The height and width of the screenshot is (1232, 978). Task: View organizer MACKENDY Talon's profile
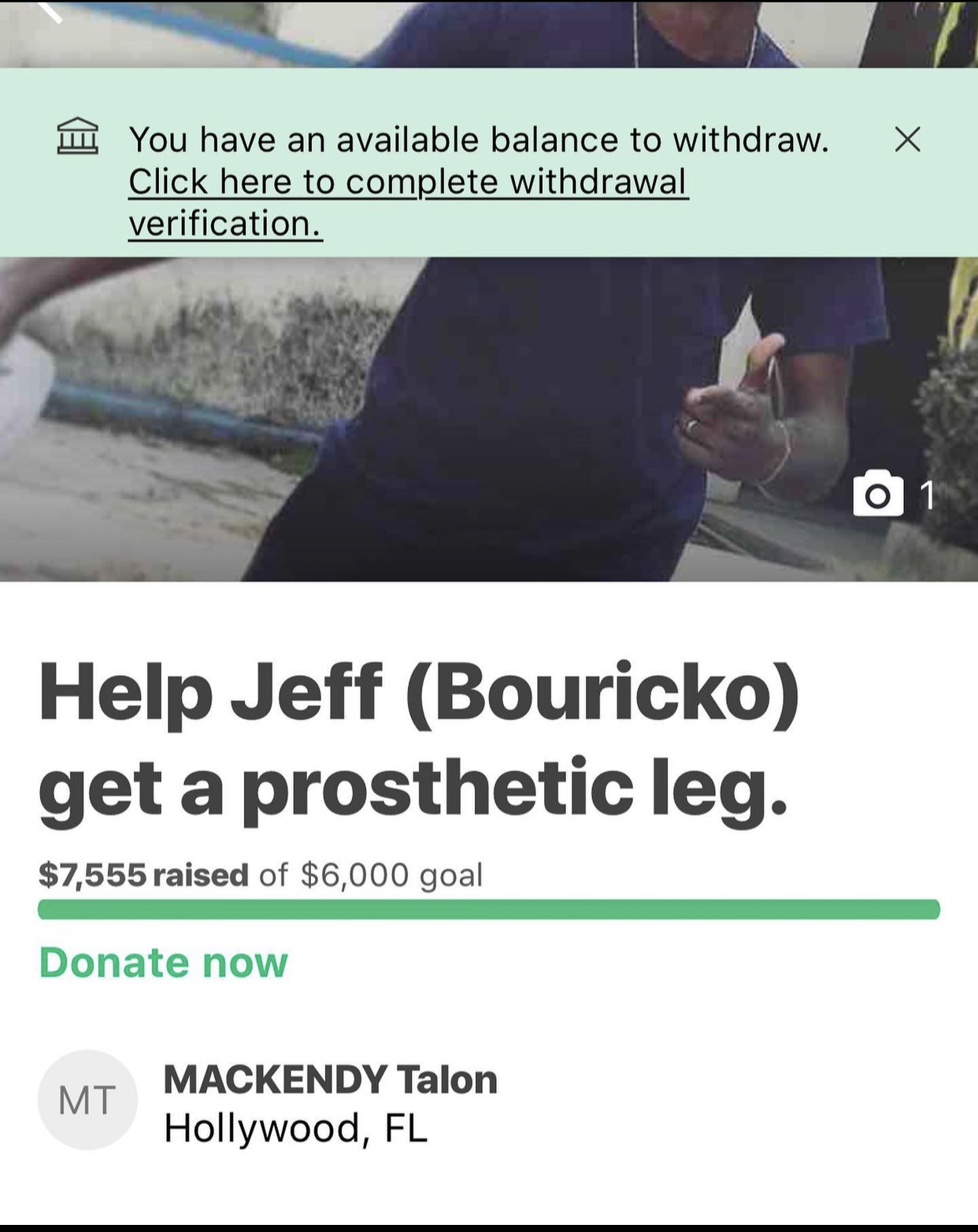click(x=330, y=1079)
